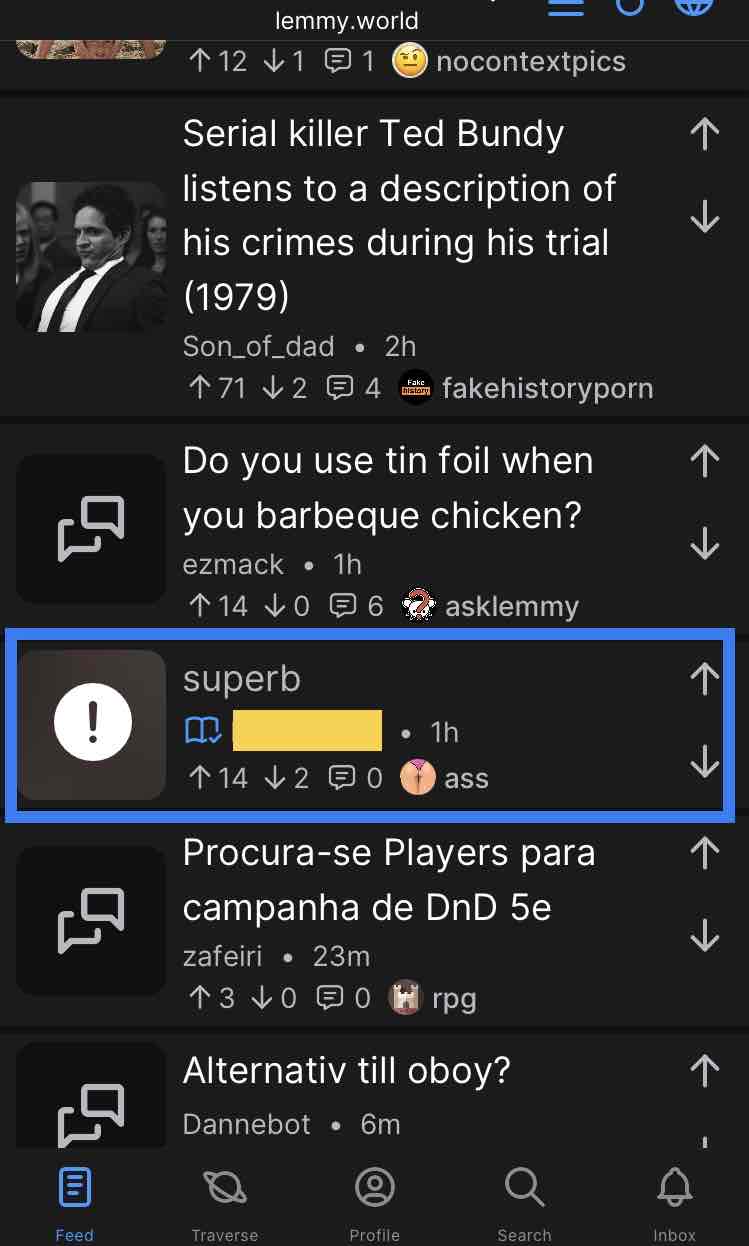Downvote the tin foil barbeque chicken post

click(x=705, y=543)
